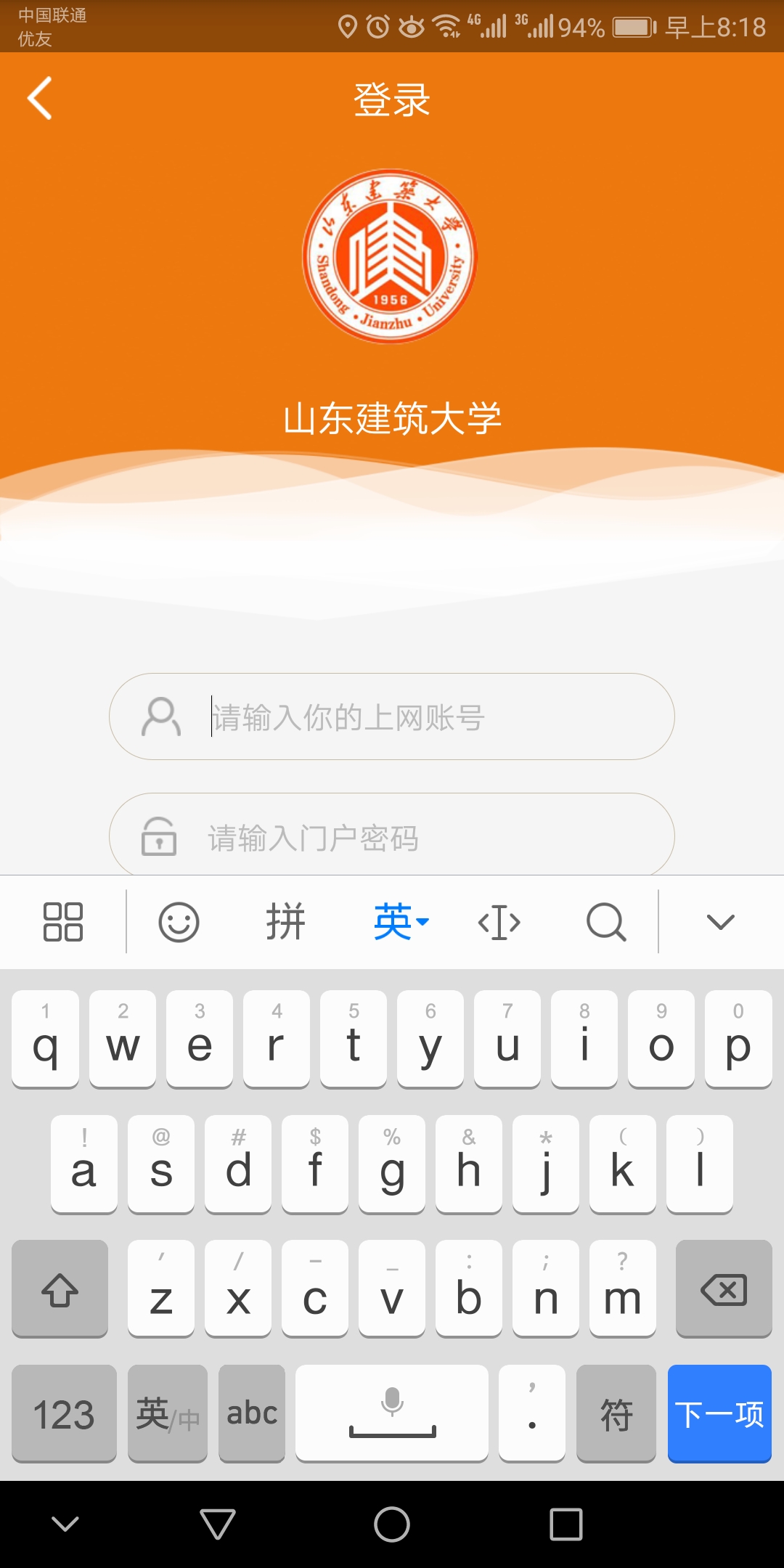The width and height of the screenshot is (784, 1568).
Task: Switch to abc letter keyboard mode
Action: click(252, 1414)
